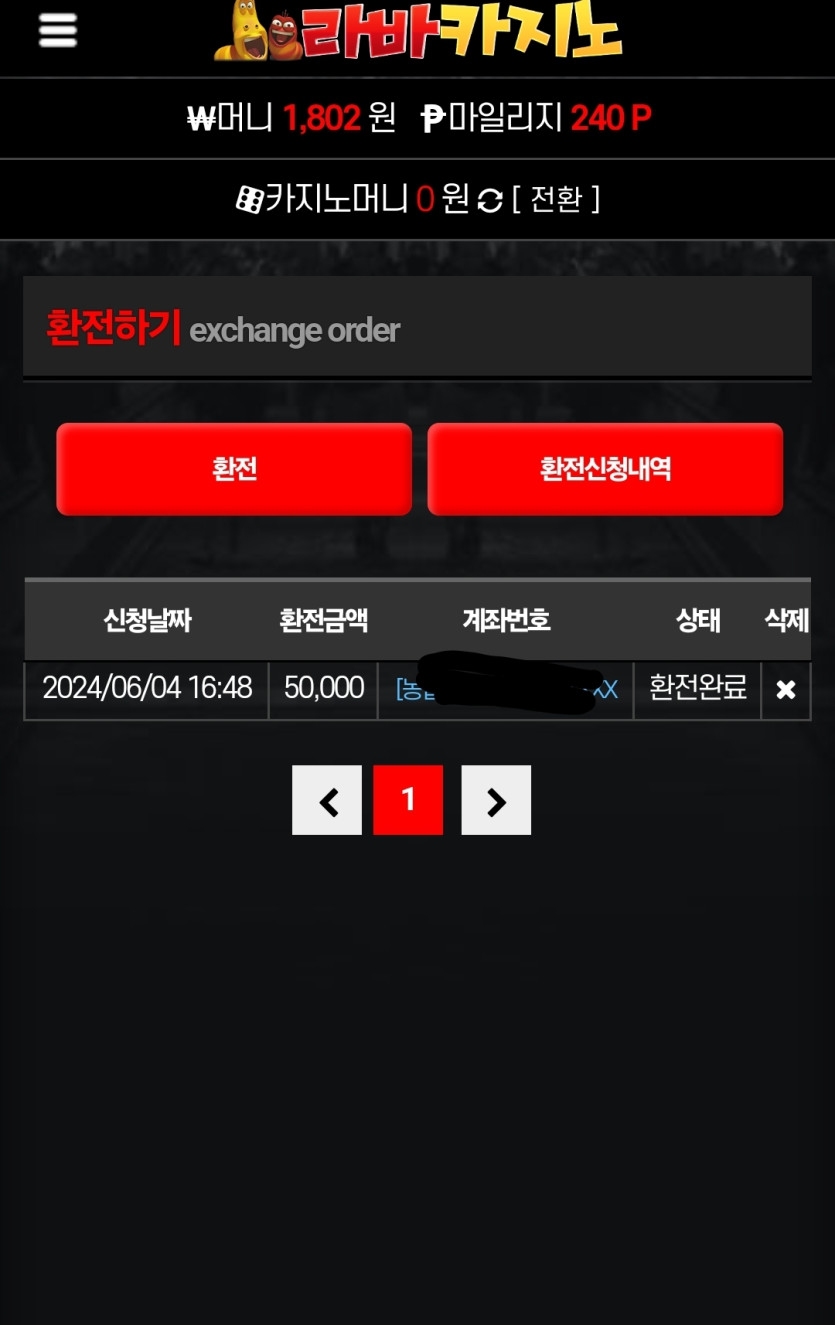Refresh casino money balance icon
This screenshot has width=835, height=1325.
pyautogui.click(x=489, y=200)
